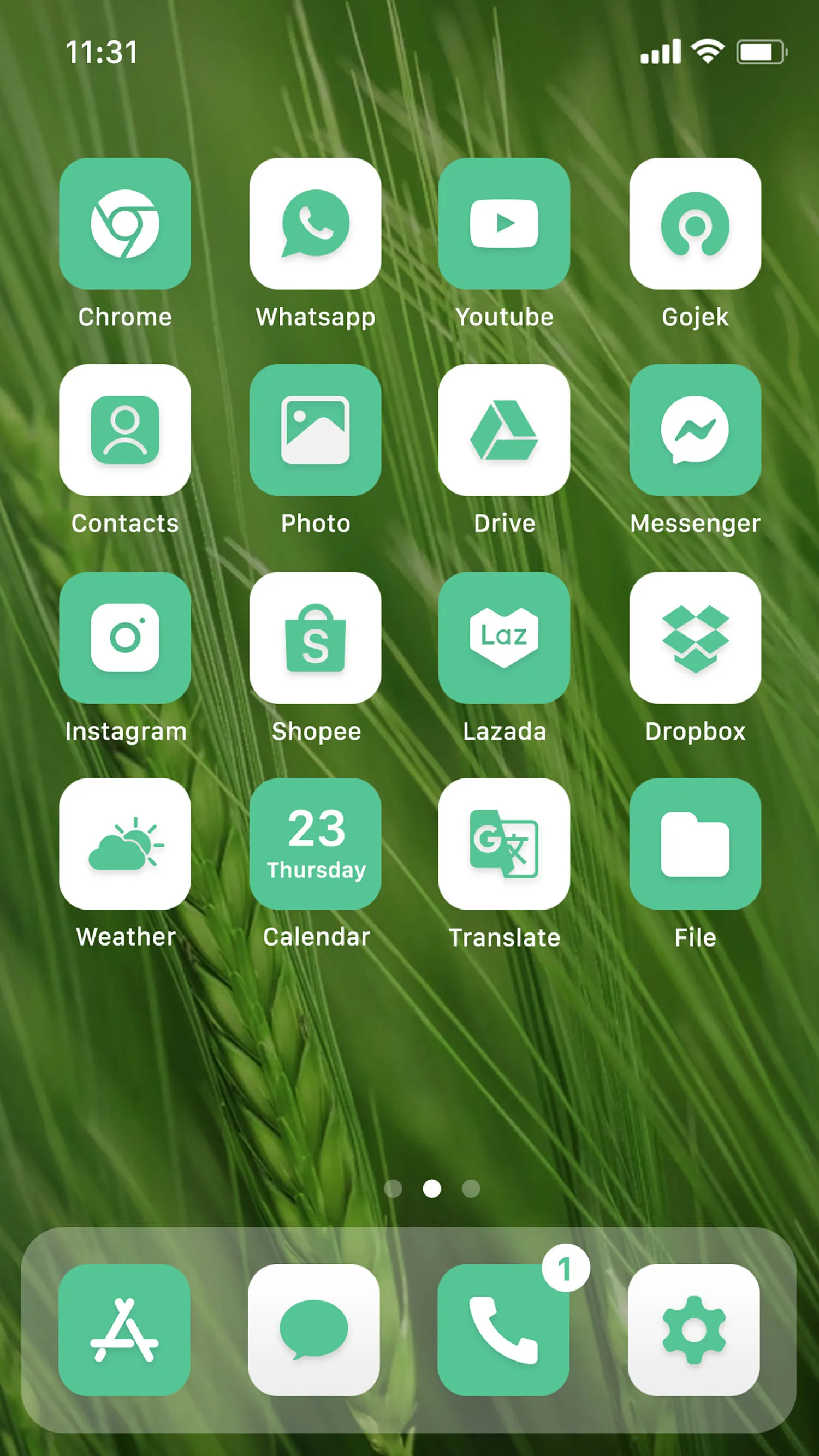The width and height of the screenshot is (819, 1456).
Task: Open Contacts
Action: pyautogui.click(x=126, y=432)
